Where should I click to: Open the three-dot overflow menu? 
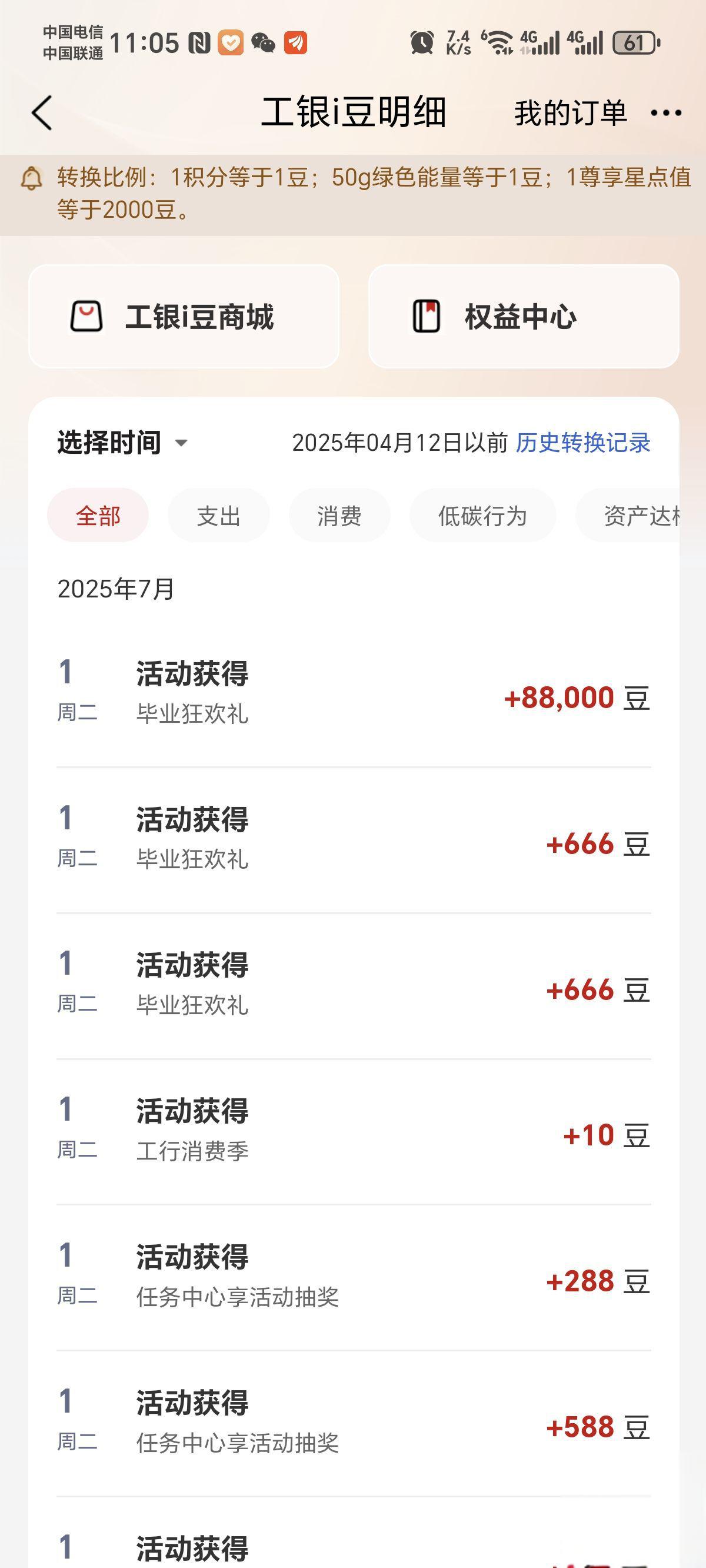(666, 112)
